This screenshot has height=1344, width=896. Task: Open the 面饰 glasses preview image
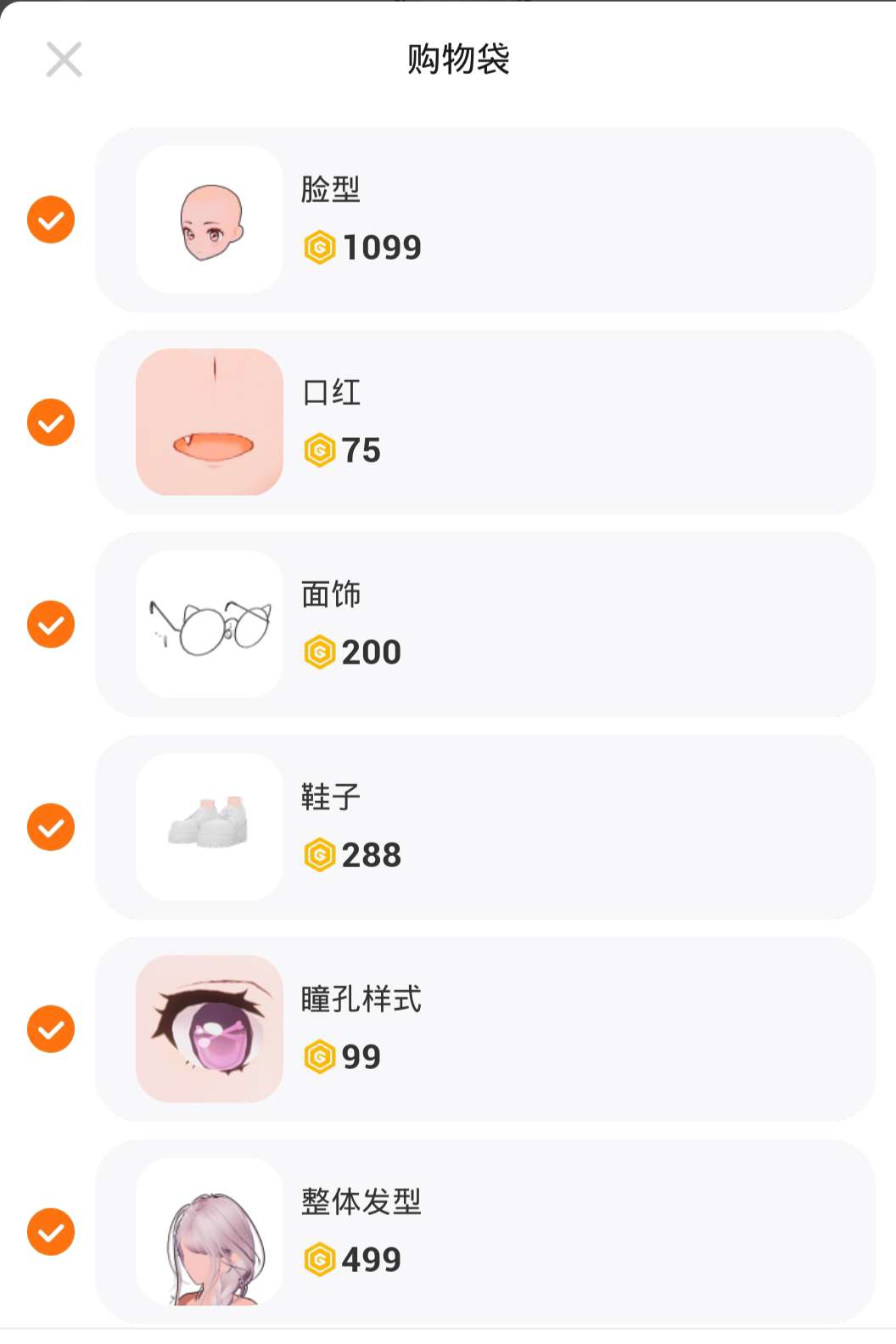[210, 624]
